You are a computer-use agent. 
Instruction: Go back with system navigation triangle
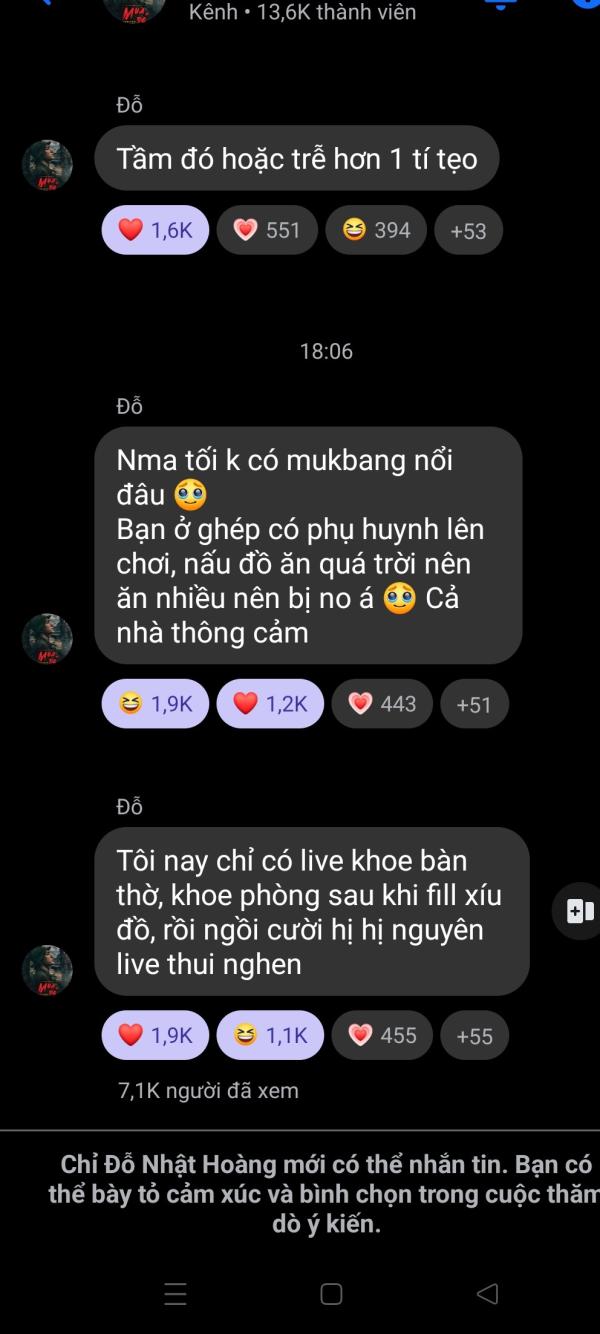487,1294
